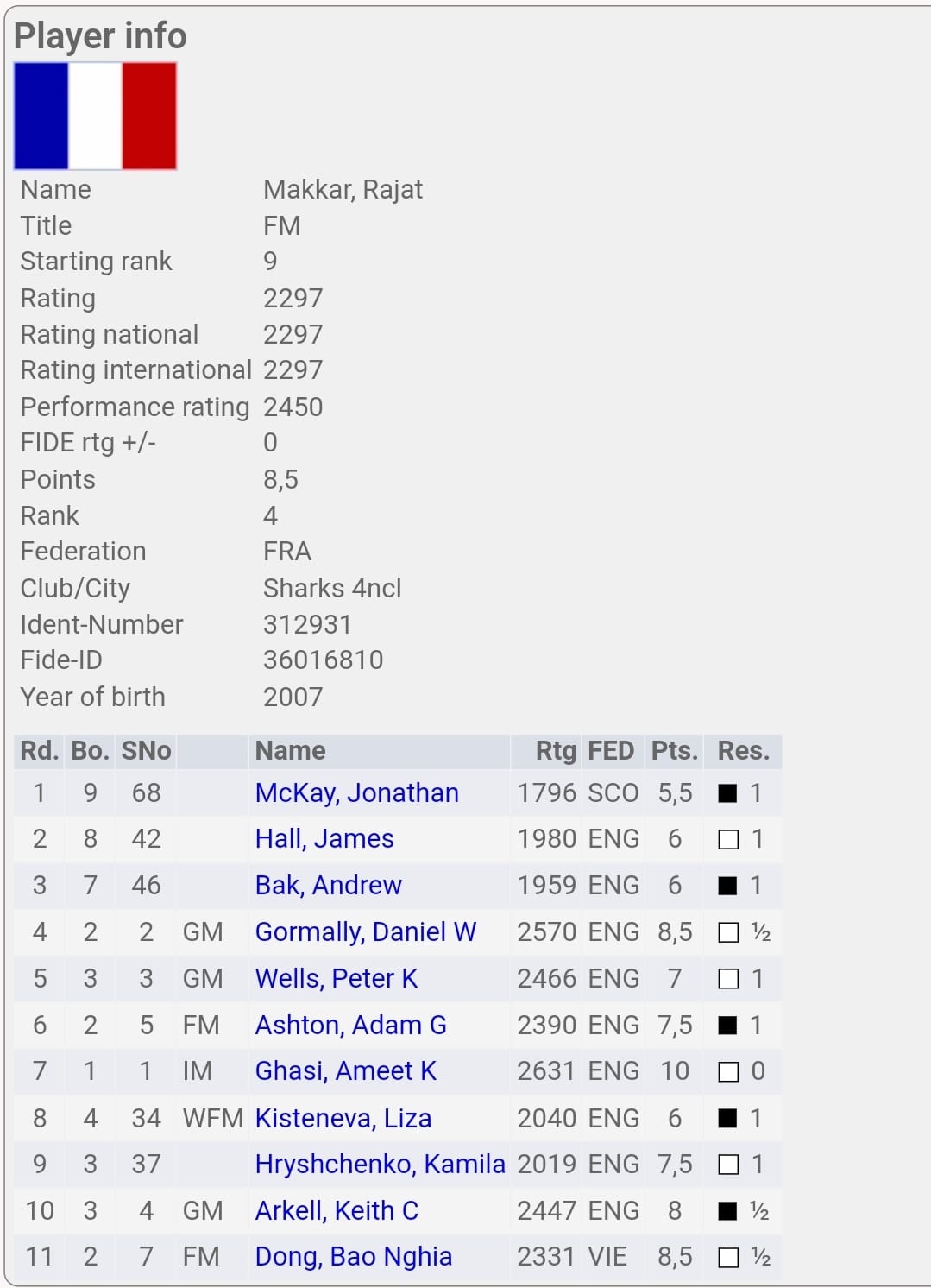Open Jonathan McKay's player page
The height and width of the screenshot is (1288, 931).
pos(356,792)
